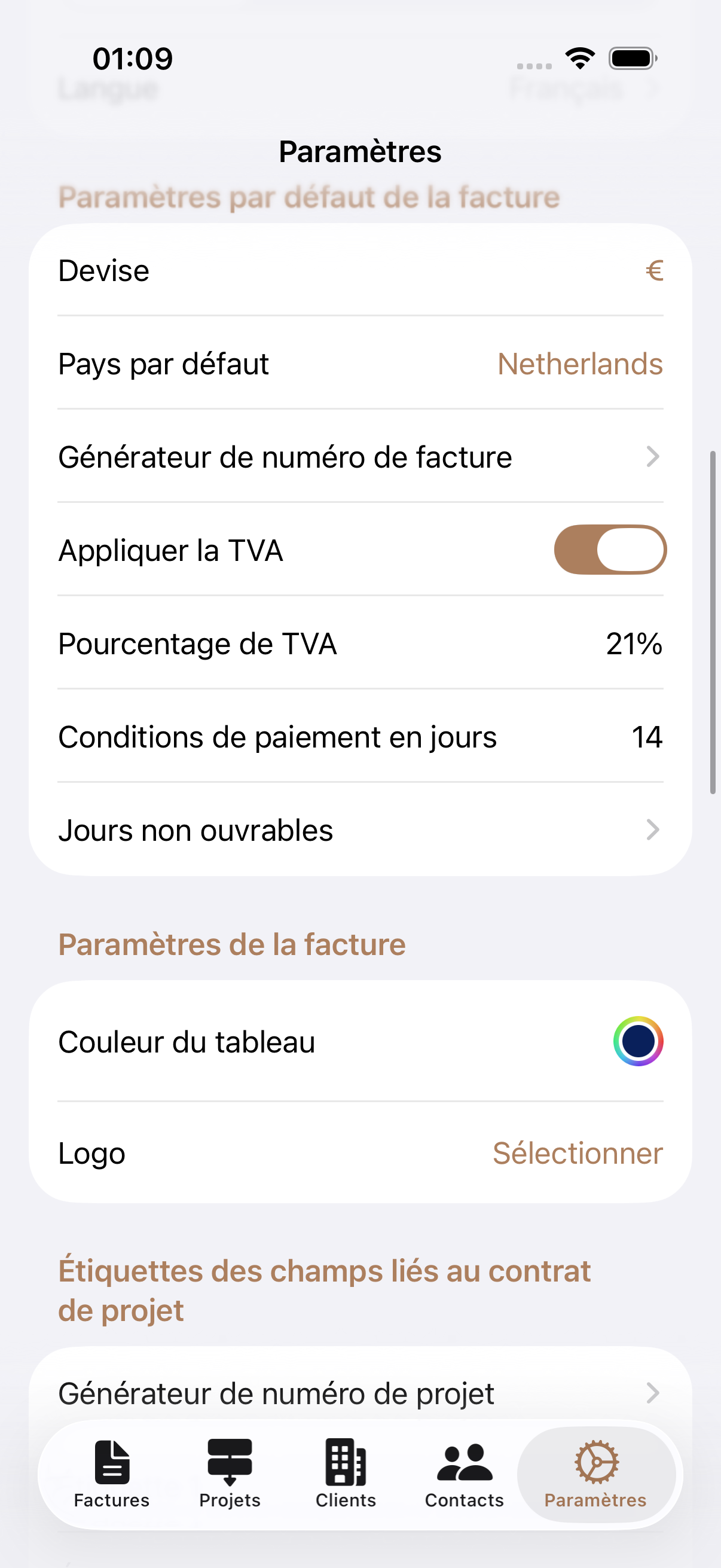The image size is (721, 1568).
Task: Go to the Clients tab
Action: click(x=346, y=1474)
